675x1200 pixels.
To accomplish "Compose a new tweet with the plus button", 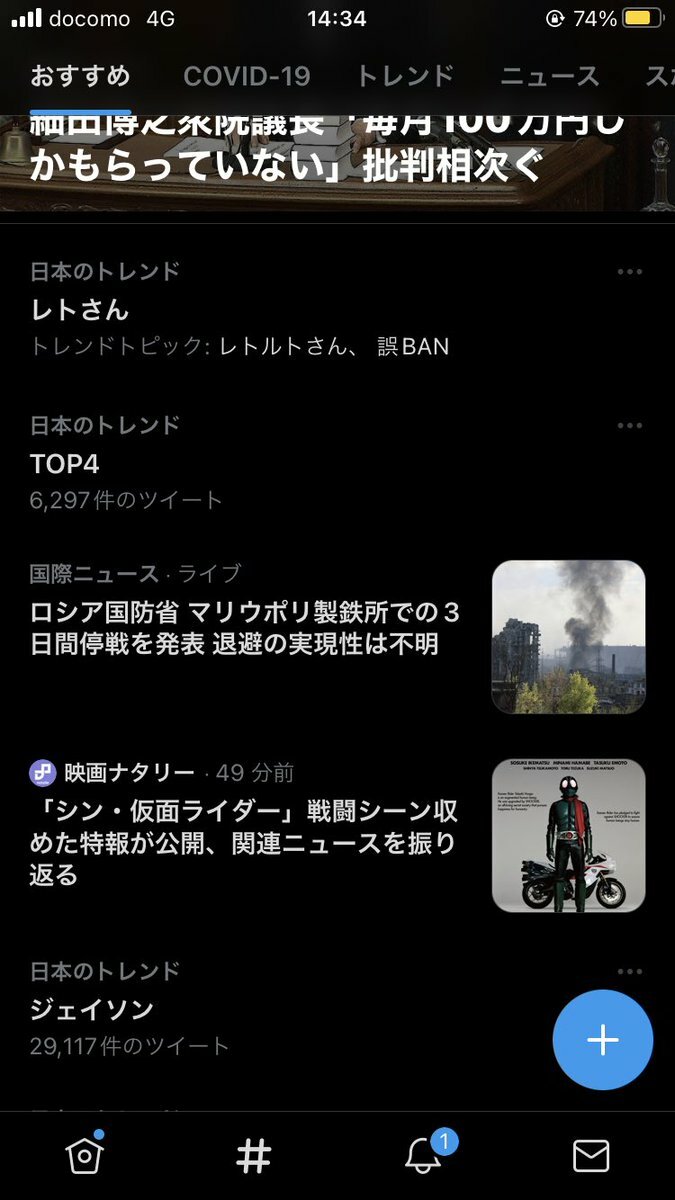I will click(x=603, y=1040).
